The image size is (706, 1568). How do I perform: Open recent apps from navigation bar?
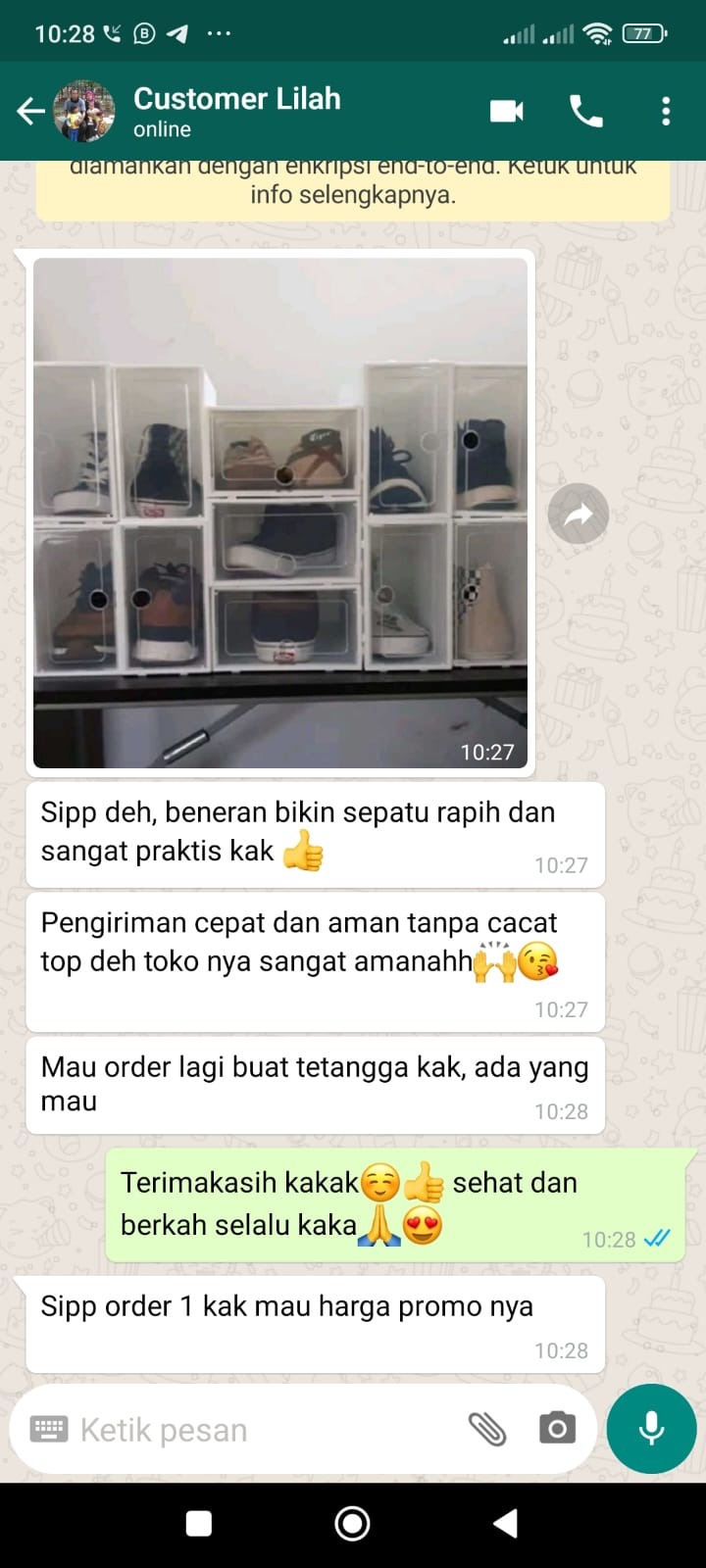click(x=199, y=1523)
